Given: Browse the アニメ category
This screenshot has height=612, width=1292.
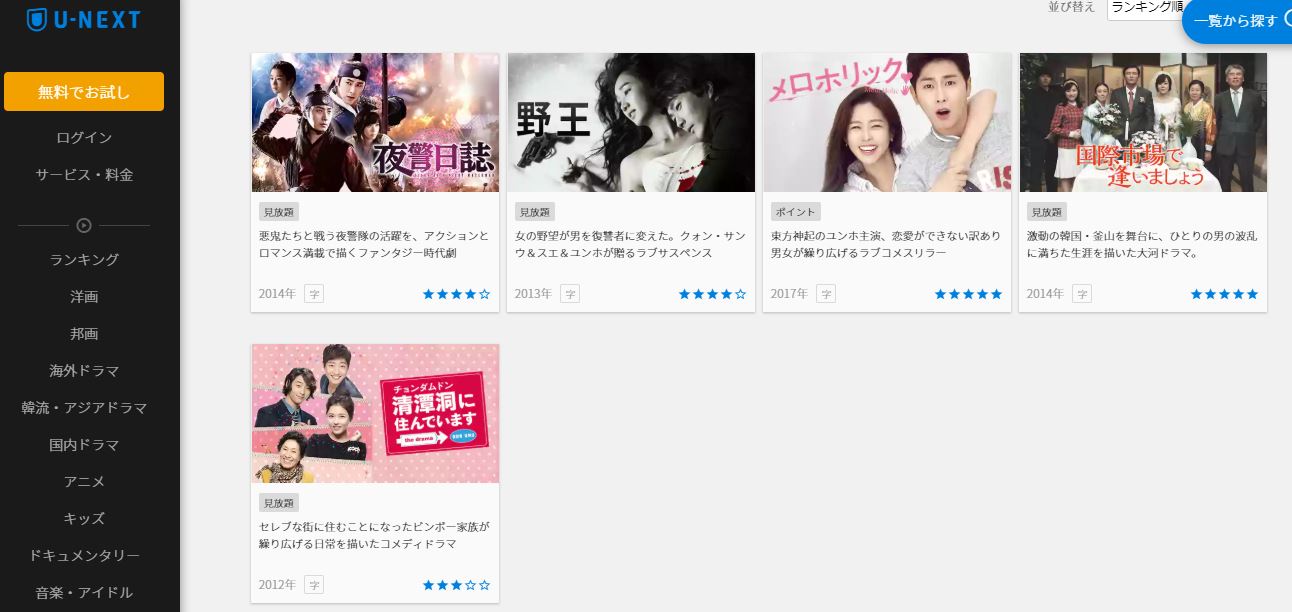Looking at the screenshot, I should [x=84, y=482].
